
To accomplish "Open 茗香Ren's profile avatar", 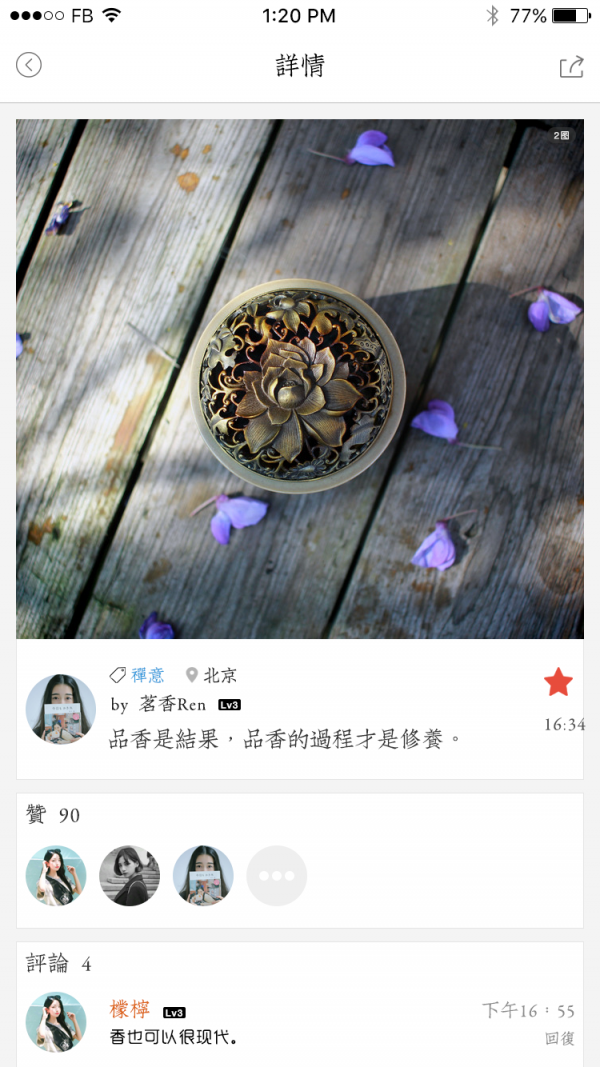I will coord(61,709).
